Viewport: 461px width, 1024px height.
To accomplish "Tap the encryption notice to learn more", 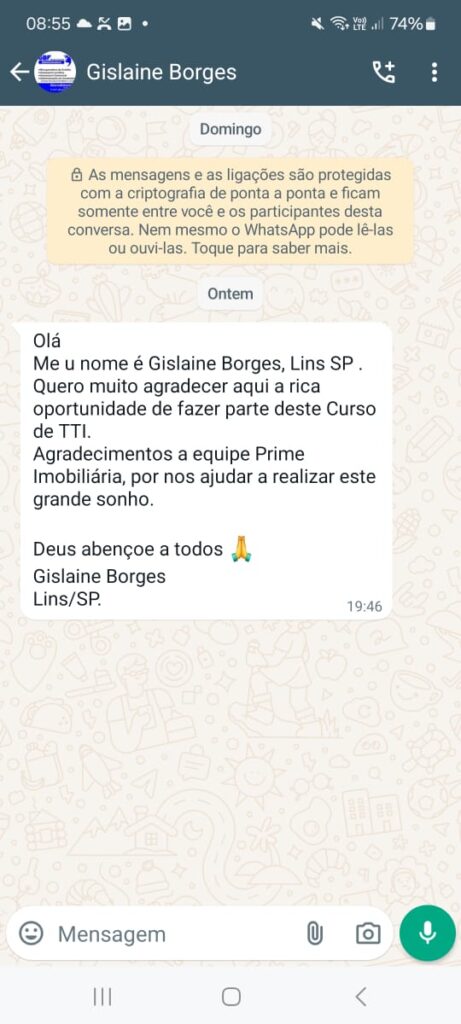I will 230,212.
